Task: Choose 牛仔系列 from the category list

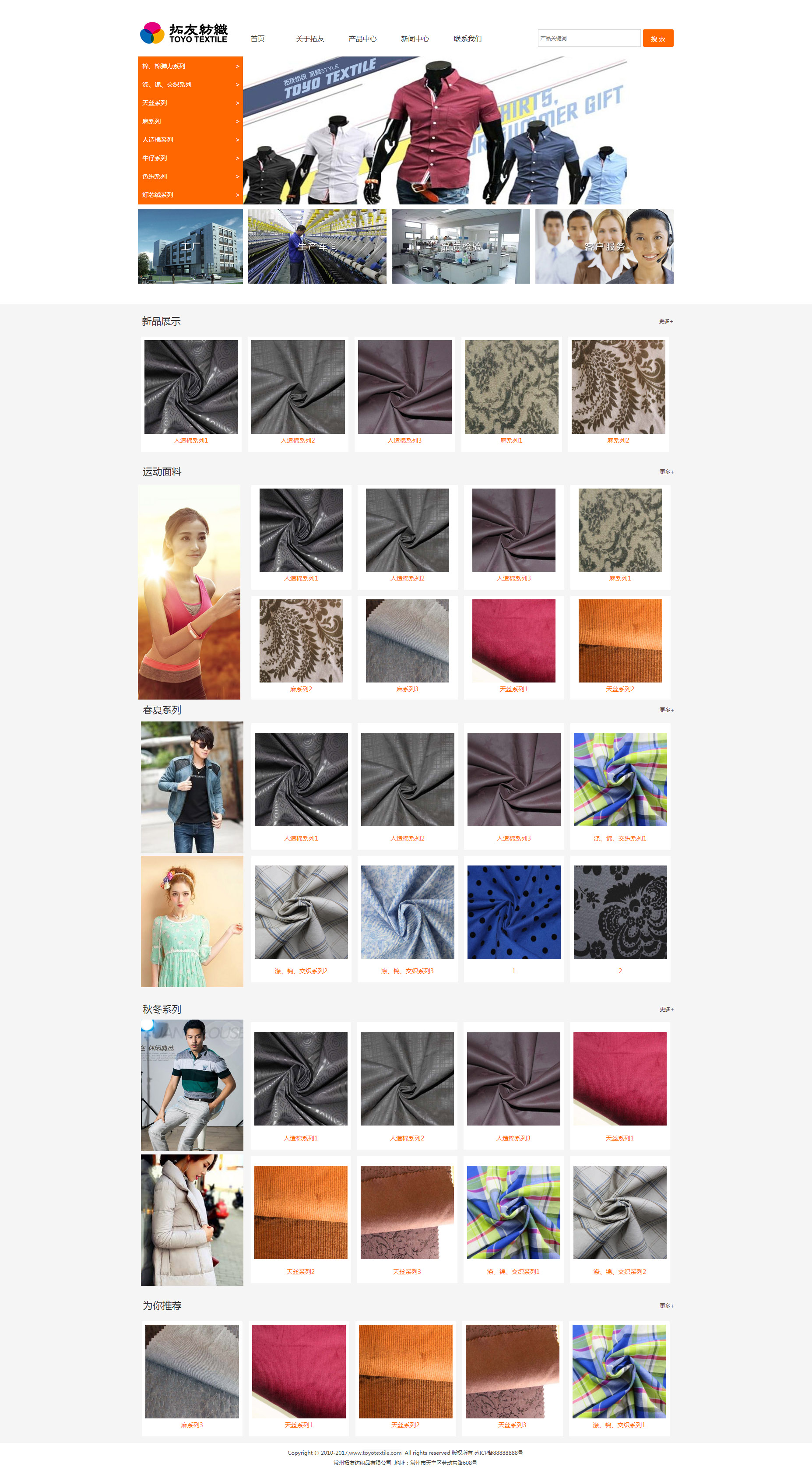Action: tap(190, 158)
